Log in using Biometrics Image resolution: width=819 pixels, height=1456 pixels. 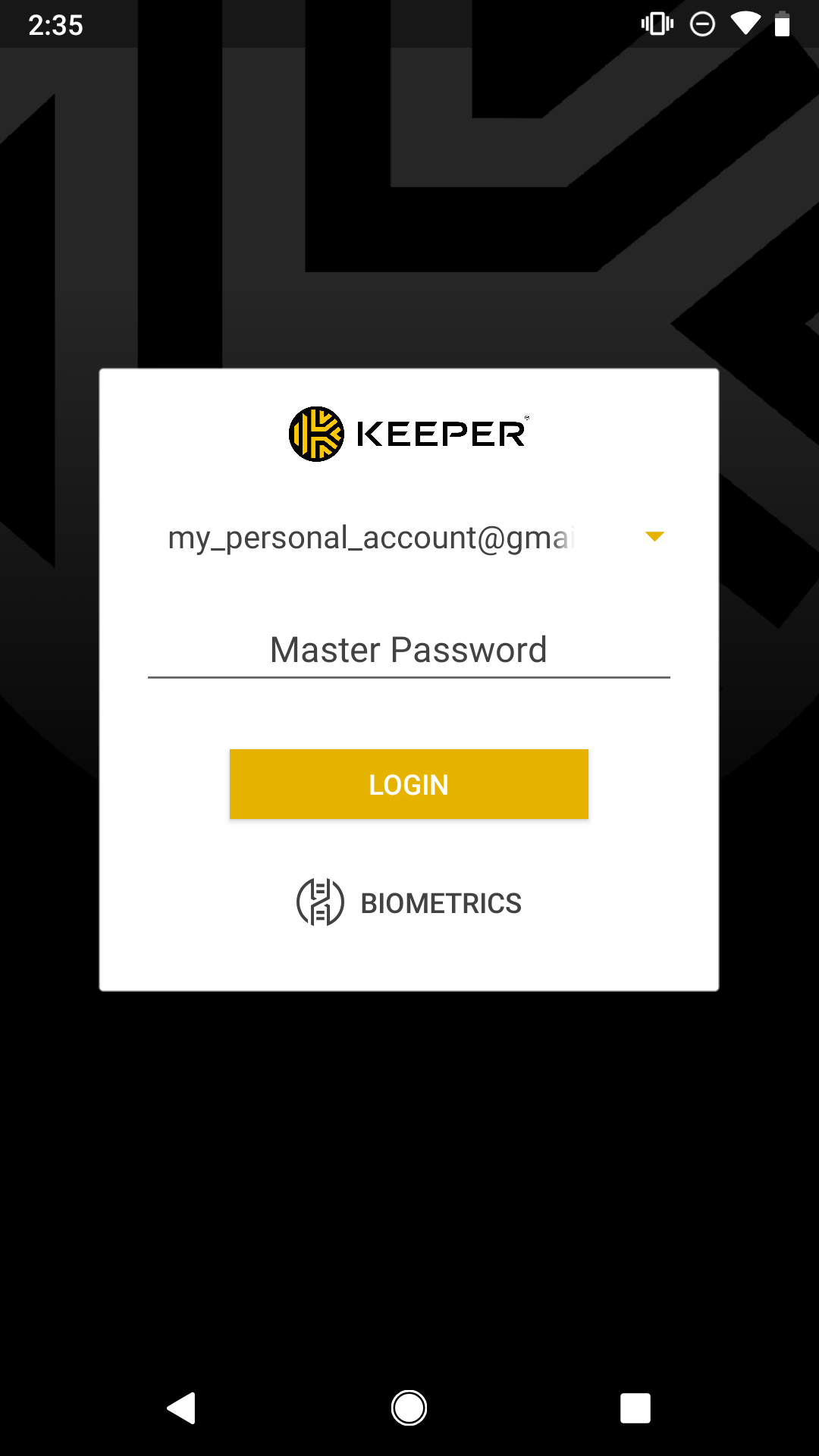coord(409,902)
